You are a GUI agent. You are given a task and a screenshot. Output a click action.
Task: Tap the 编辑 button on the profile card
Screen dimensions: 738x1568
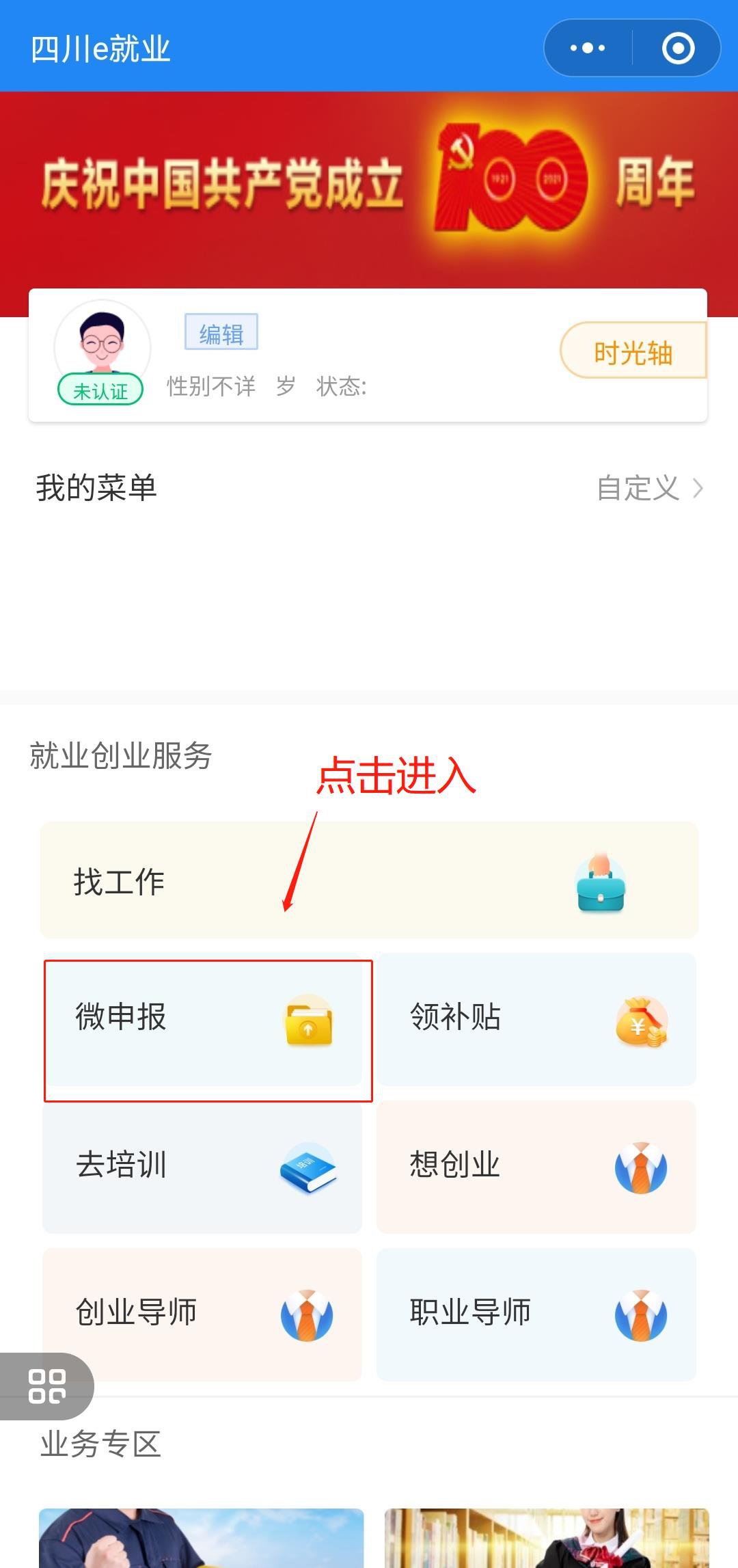click(x=221, y=333)
